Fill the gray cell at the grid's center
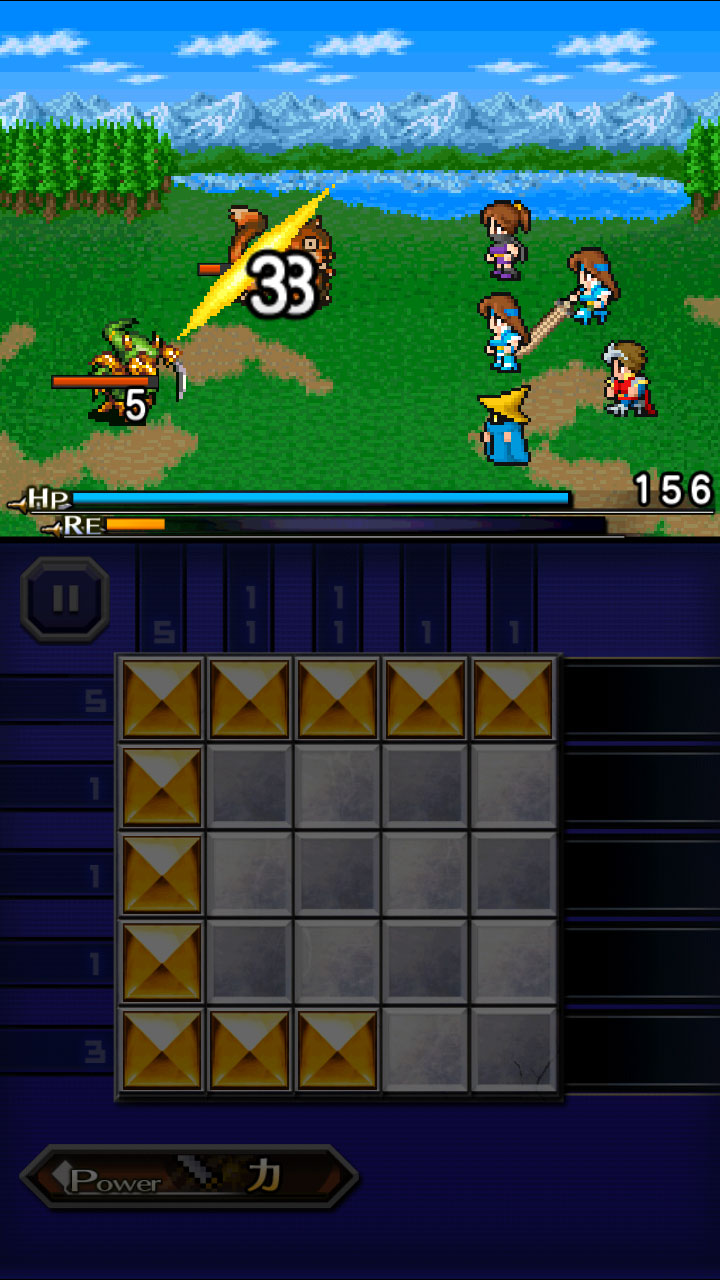The width and height of the screenshot is (720, 1280). pyautogui.click(x=337, y=874)
